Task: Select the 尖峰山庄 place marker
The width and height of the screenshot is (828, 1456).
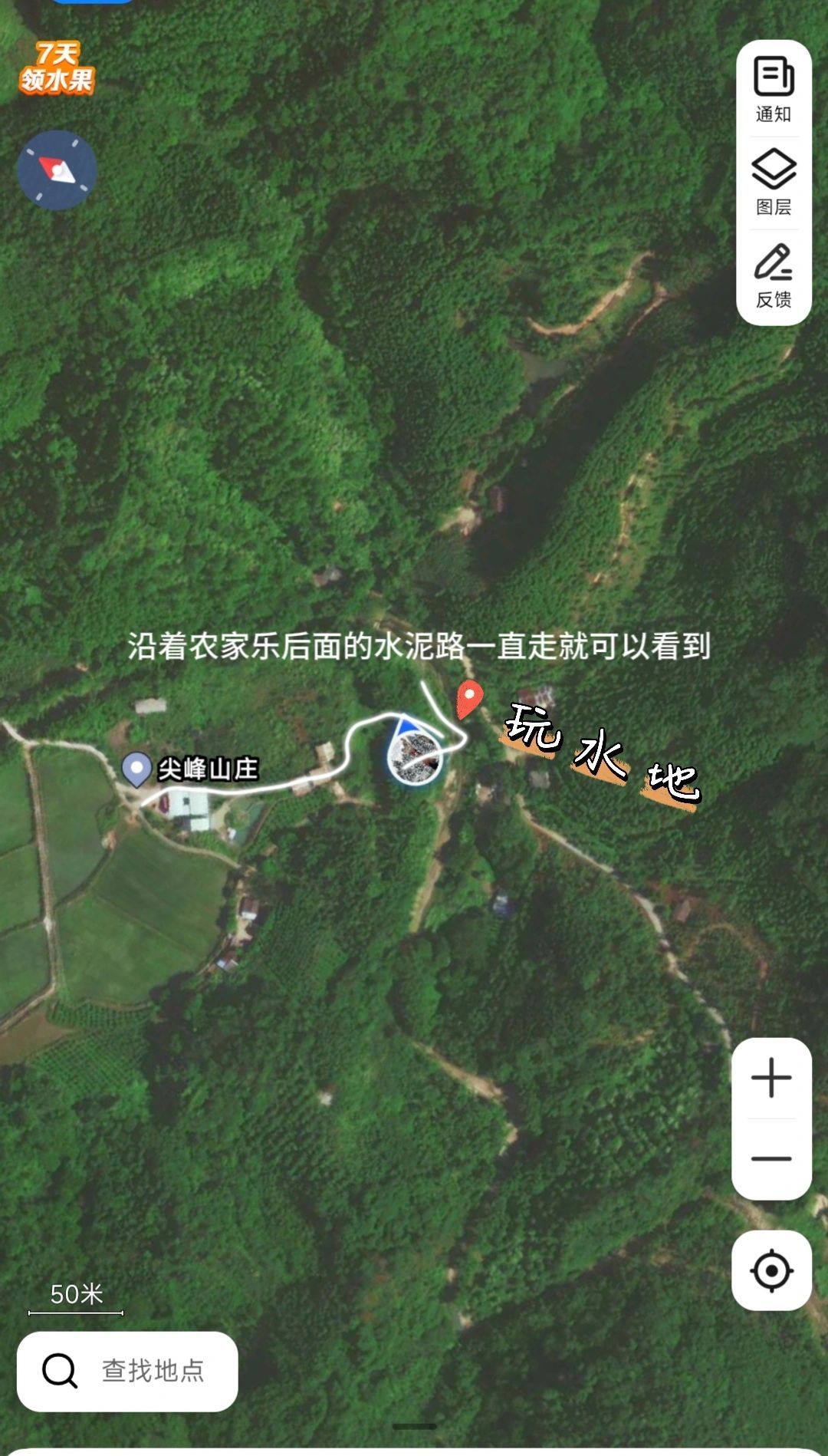Action: [x=137, y=768]
